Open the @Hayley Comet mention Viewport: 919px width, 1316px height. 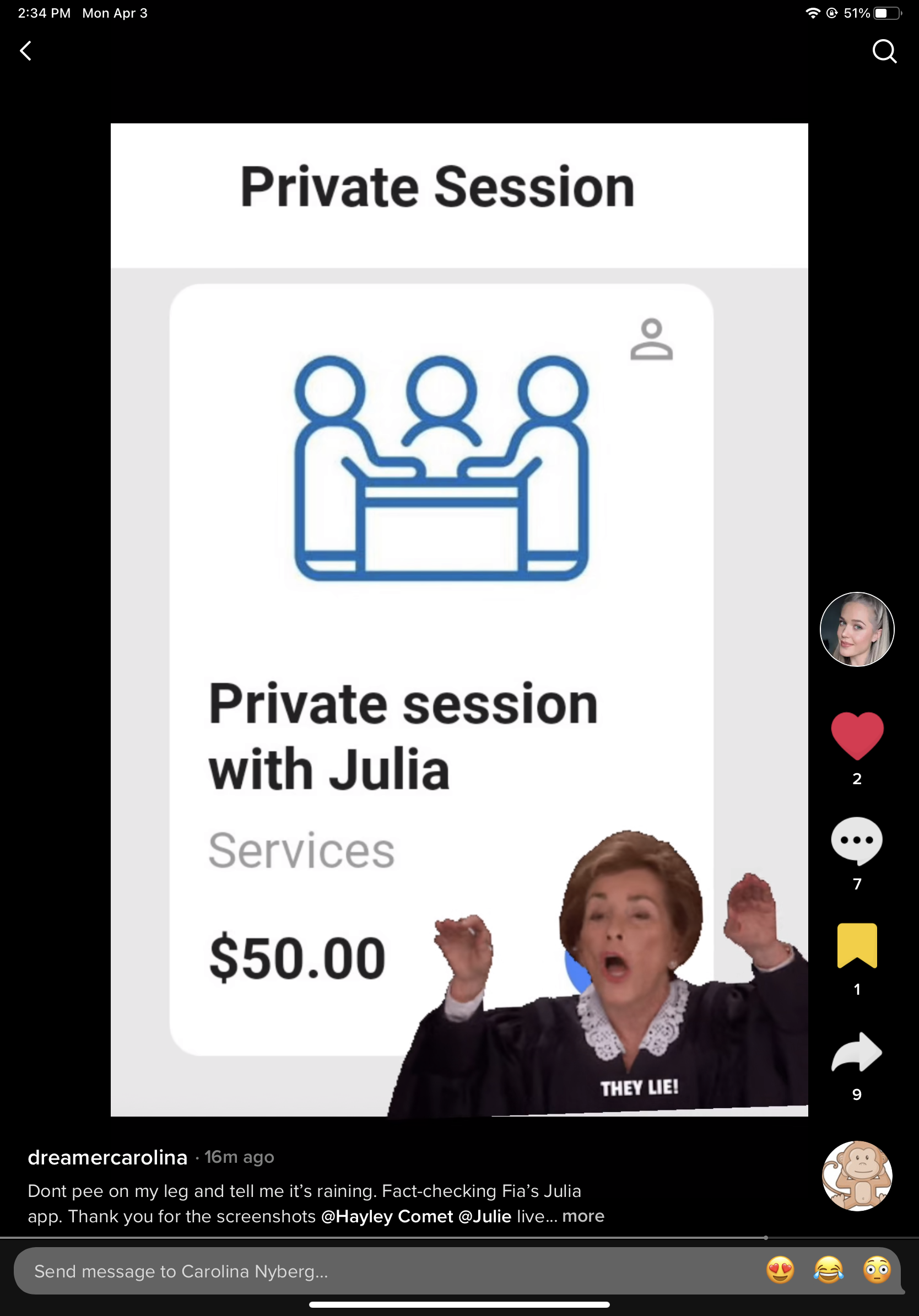[x=387, y=1216]
